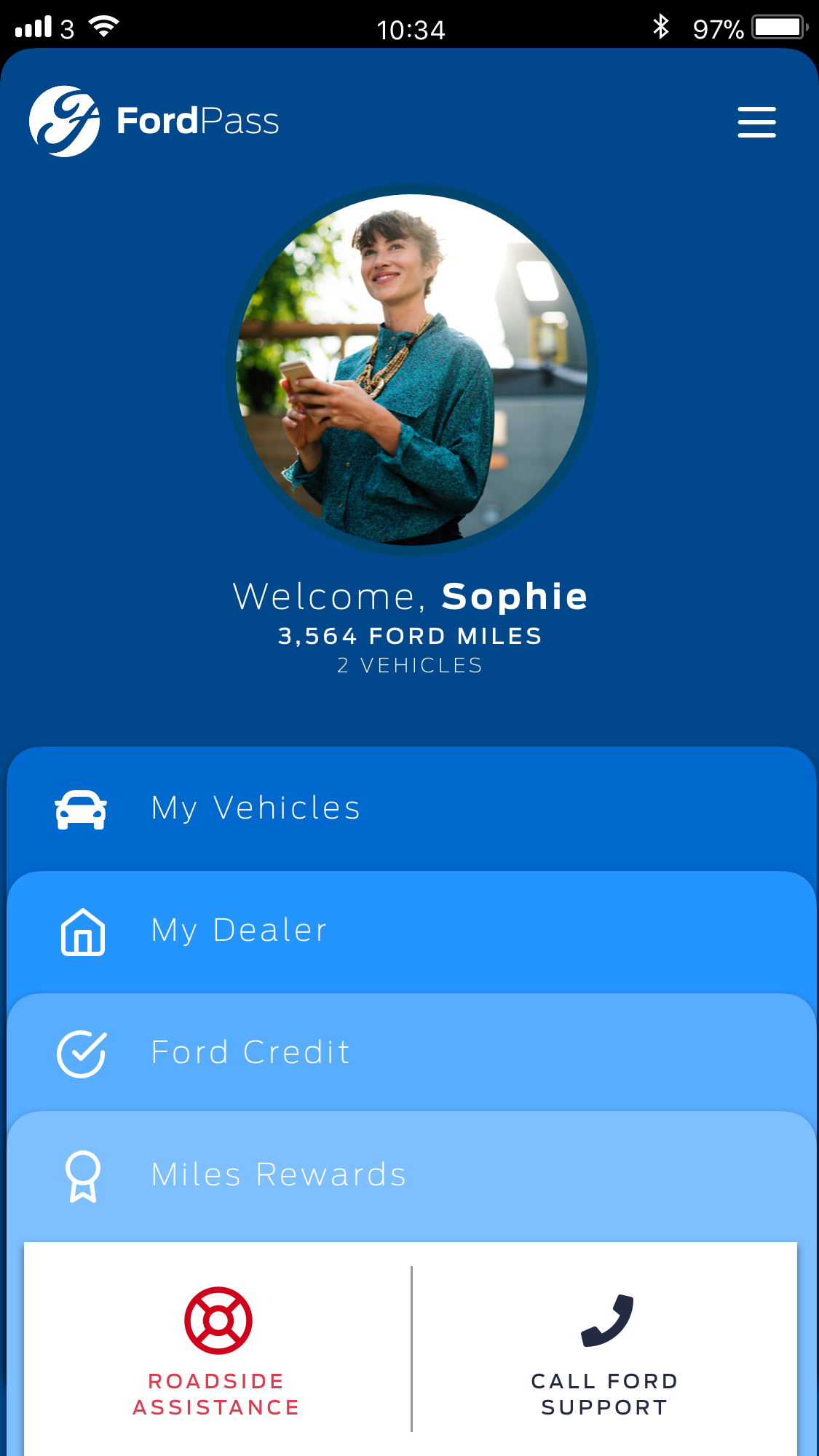Viewport: 819px width, 1456px height.
Task: Open My Vehicles
Action: [411, 808]
